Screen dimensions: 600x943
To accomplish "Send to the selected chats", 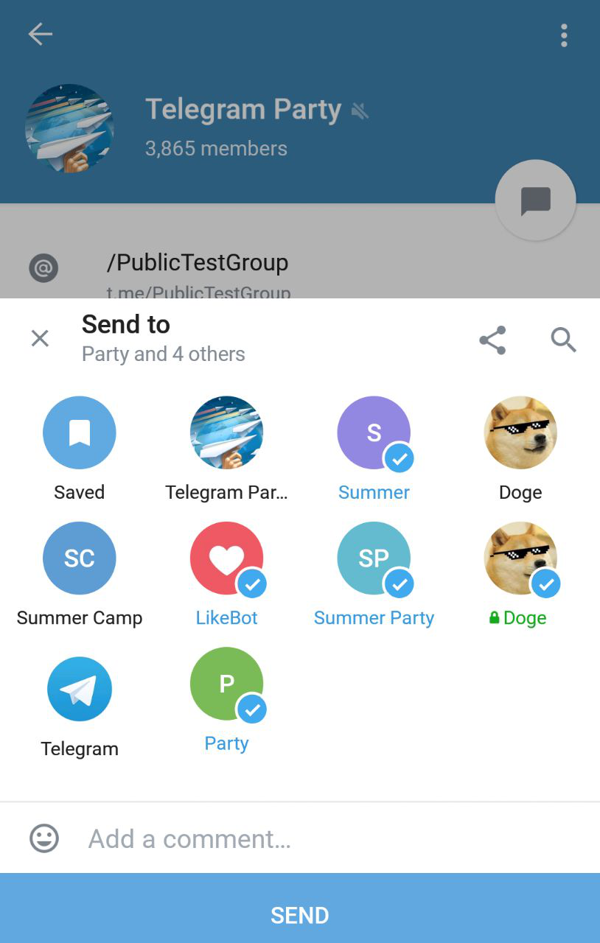I will click(300, 914).
